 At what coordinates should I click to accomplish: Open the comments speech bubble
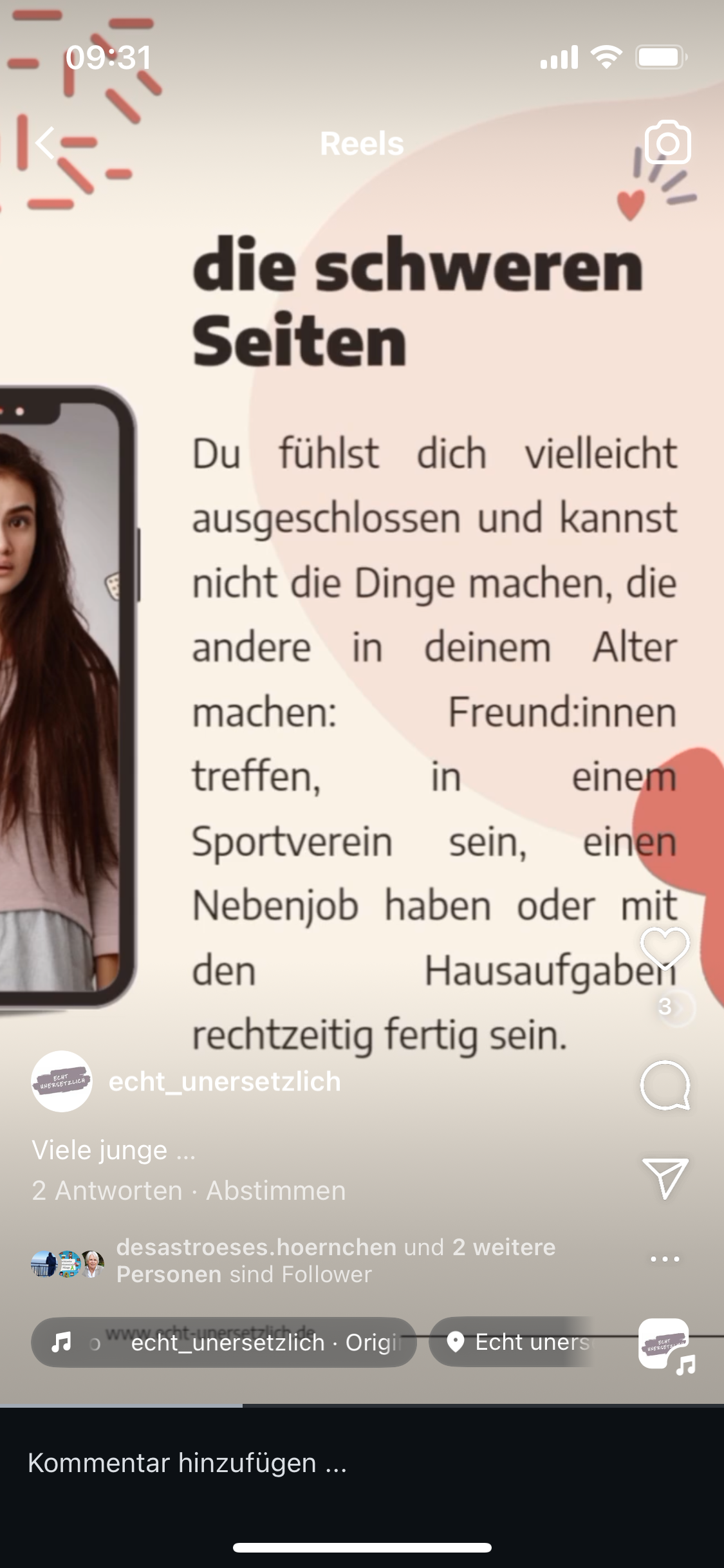point(665,1085)
